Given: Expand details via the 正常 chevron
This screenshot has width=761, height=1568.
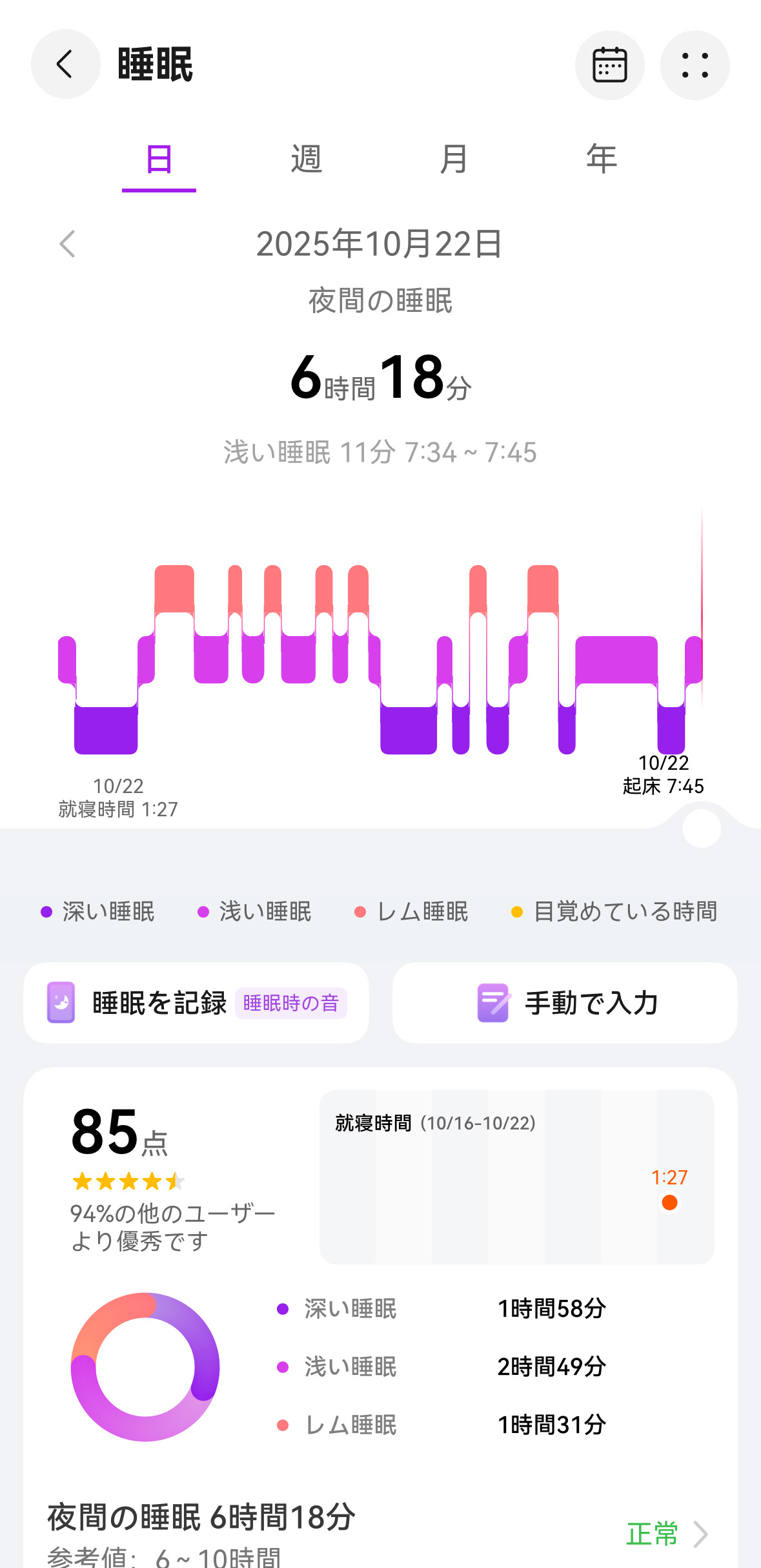Looking at the screenshot, I should pos(702,1532).
